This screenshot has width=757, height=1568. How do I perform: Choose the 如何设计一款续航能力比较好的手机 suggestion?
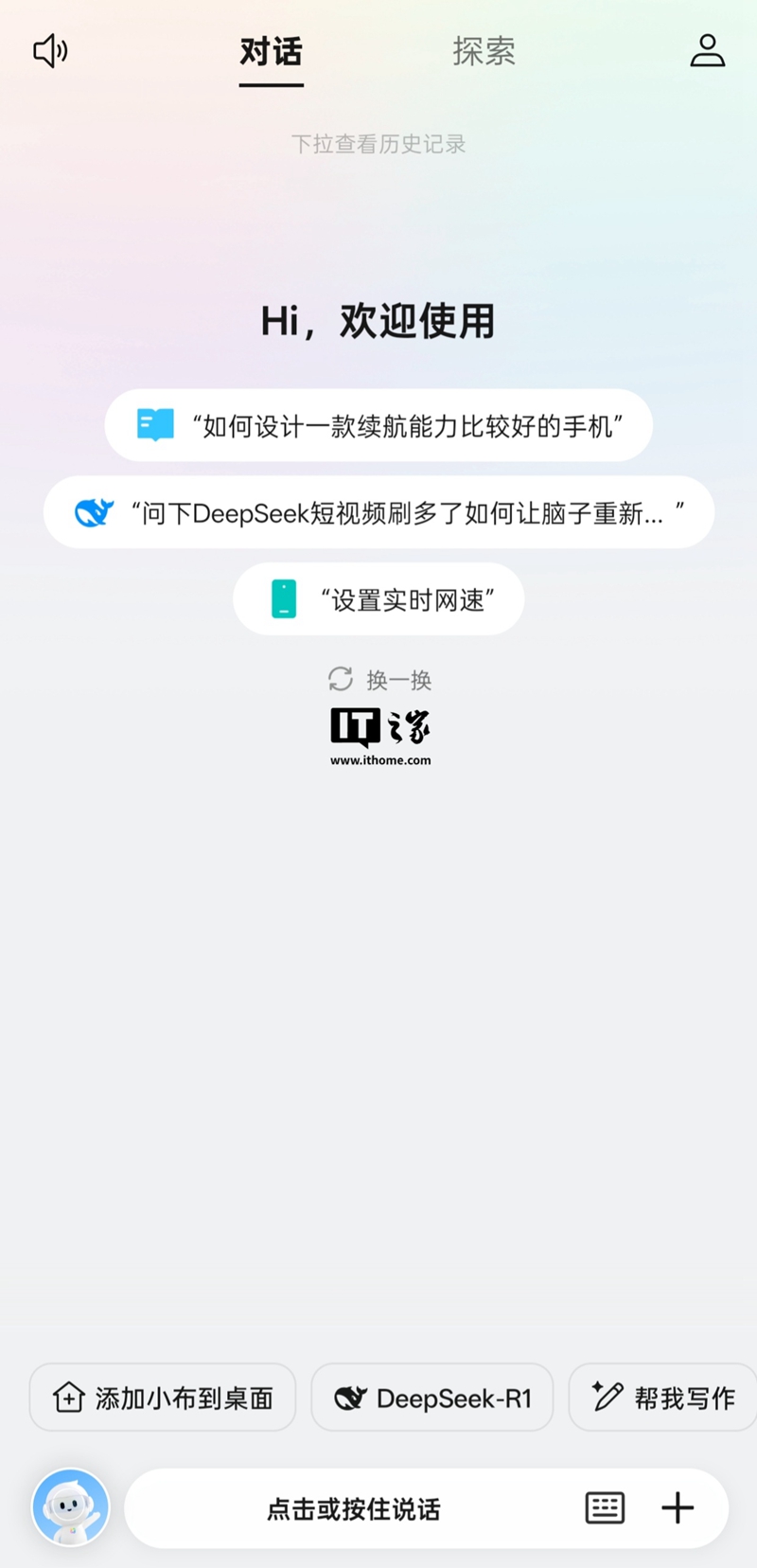tap(378, 426)
